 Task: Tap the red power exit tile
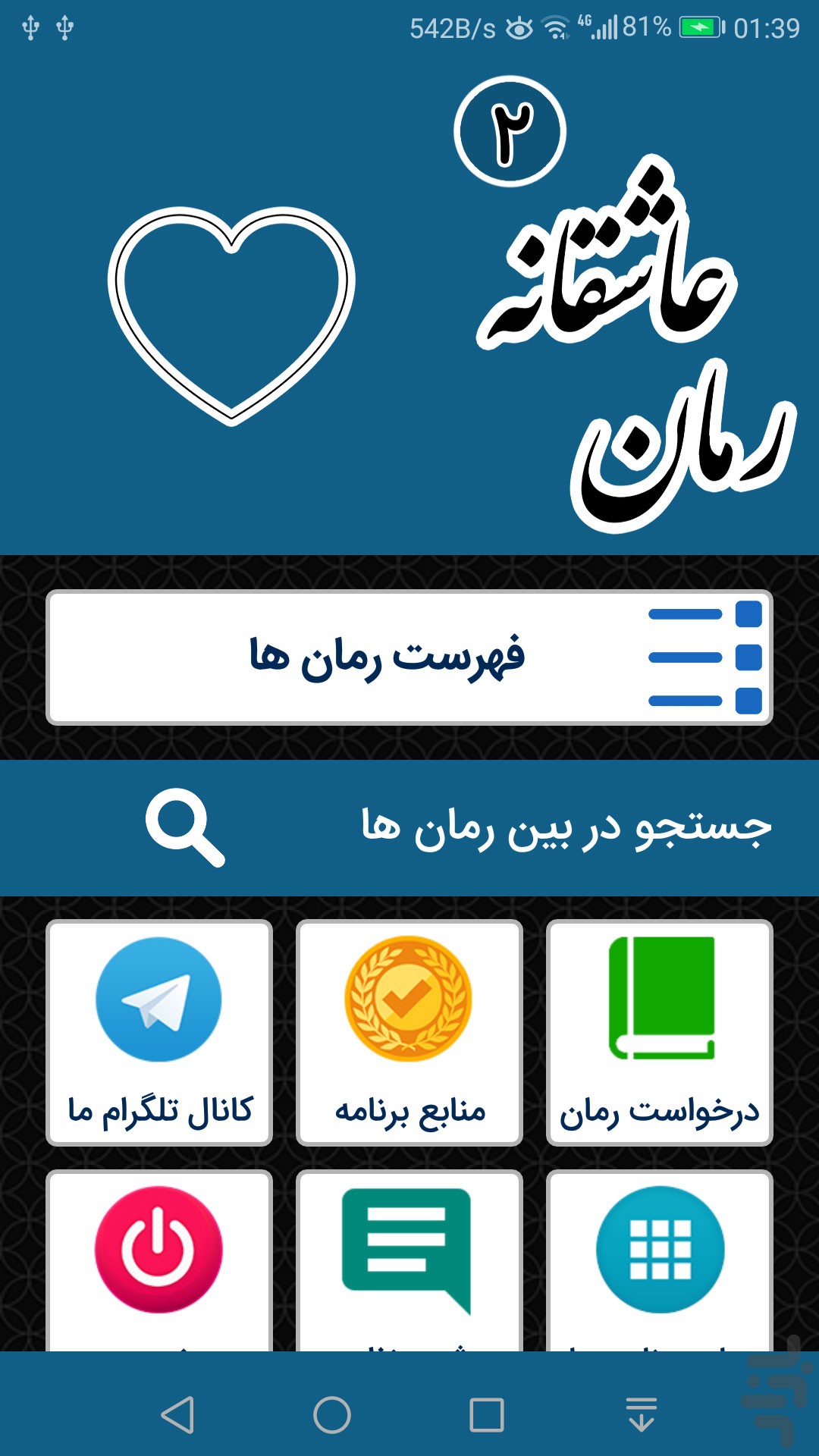(x=159, y=1260)
